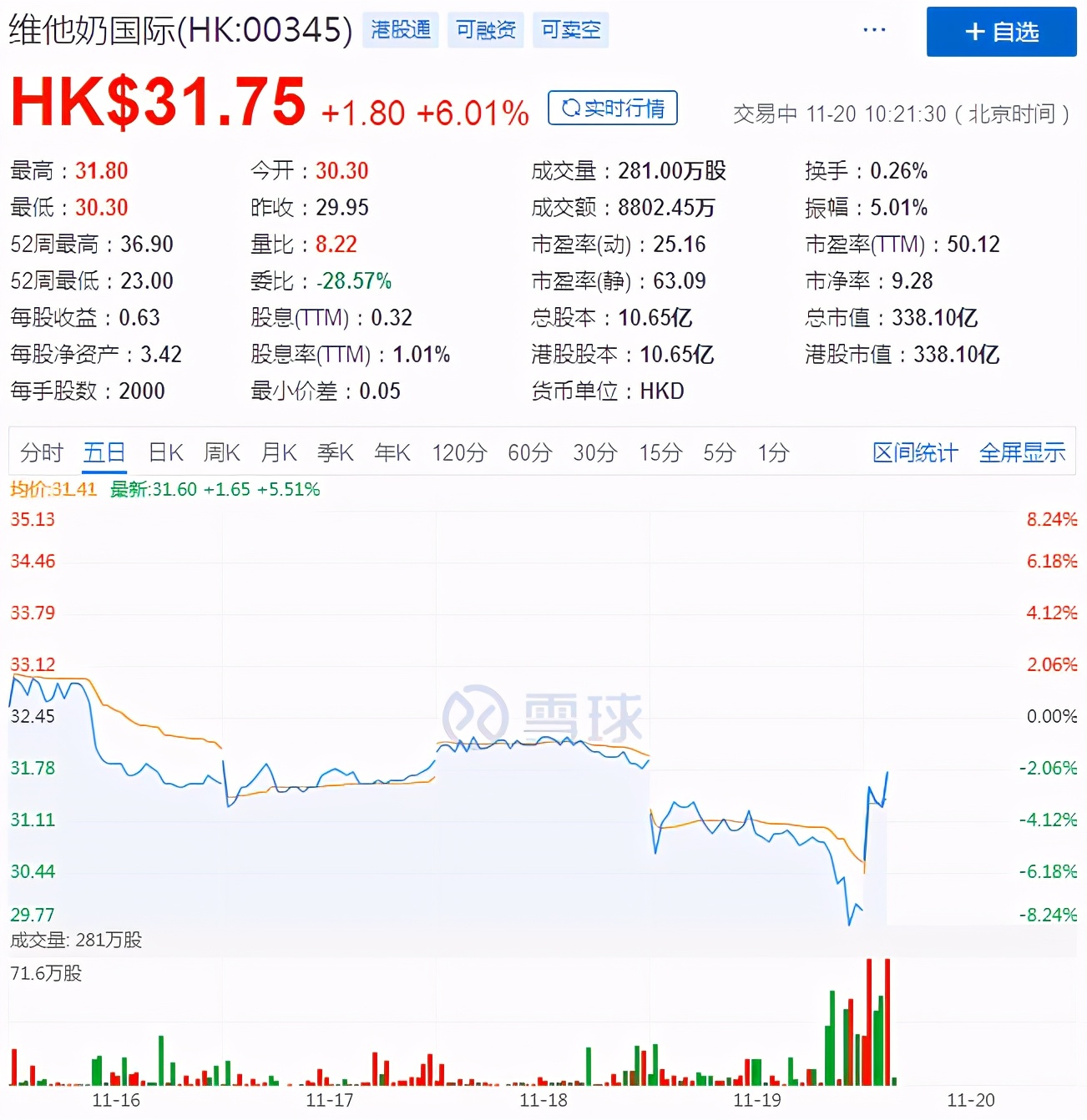The image size is (1087, 1120).
Task: Switch to the 1分 interval
Action: [x=774, y=453]
